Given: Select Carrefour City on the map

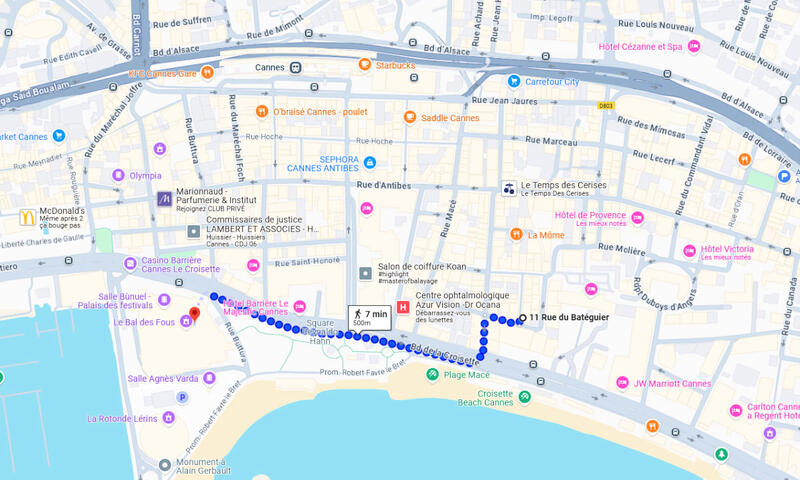Looking at the screenshot, I should coord(514,81).
